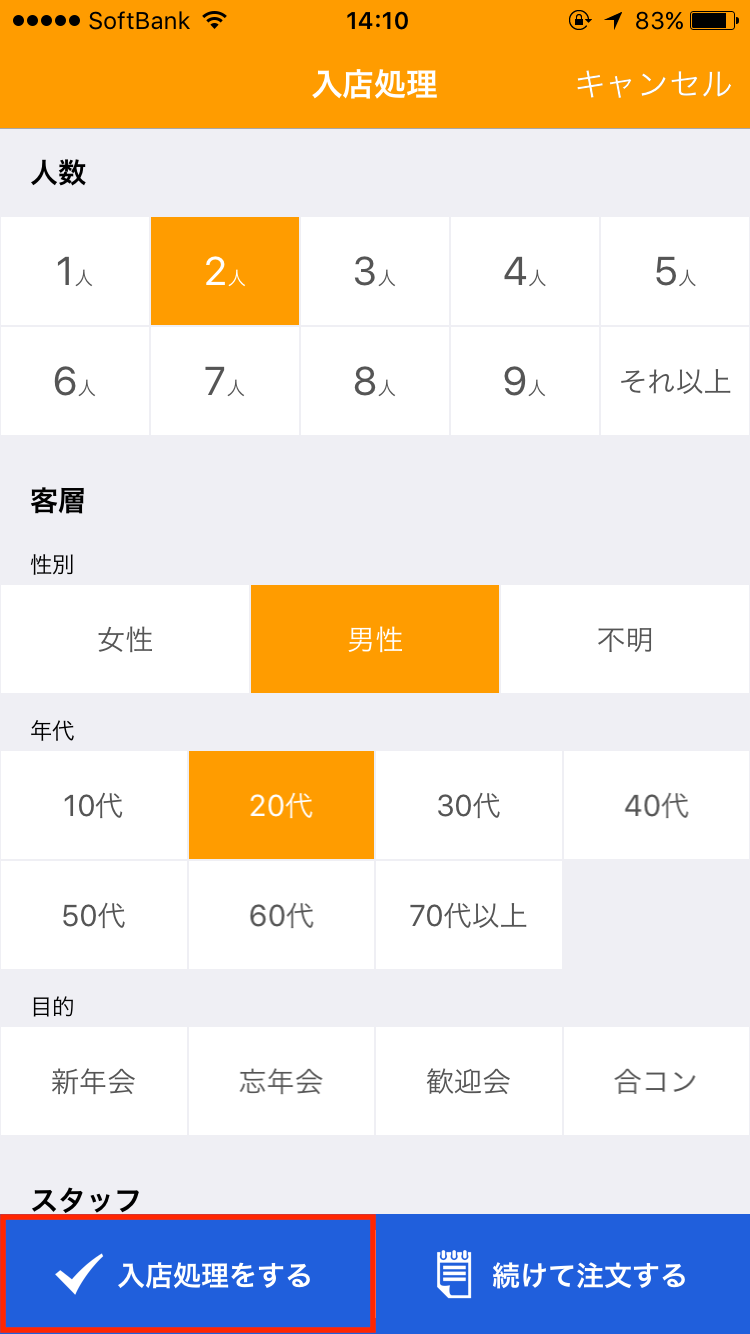Set party size to 5人
The height and width of the screenshot is (1334, 750).
pyautogui.click(x=675, y=272)
